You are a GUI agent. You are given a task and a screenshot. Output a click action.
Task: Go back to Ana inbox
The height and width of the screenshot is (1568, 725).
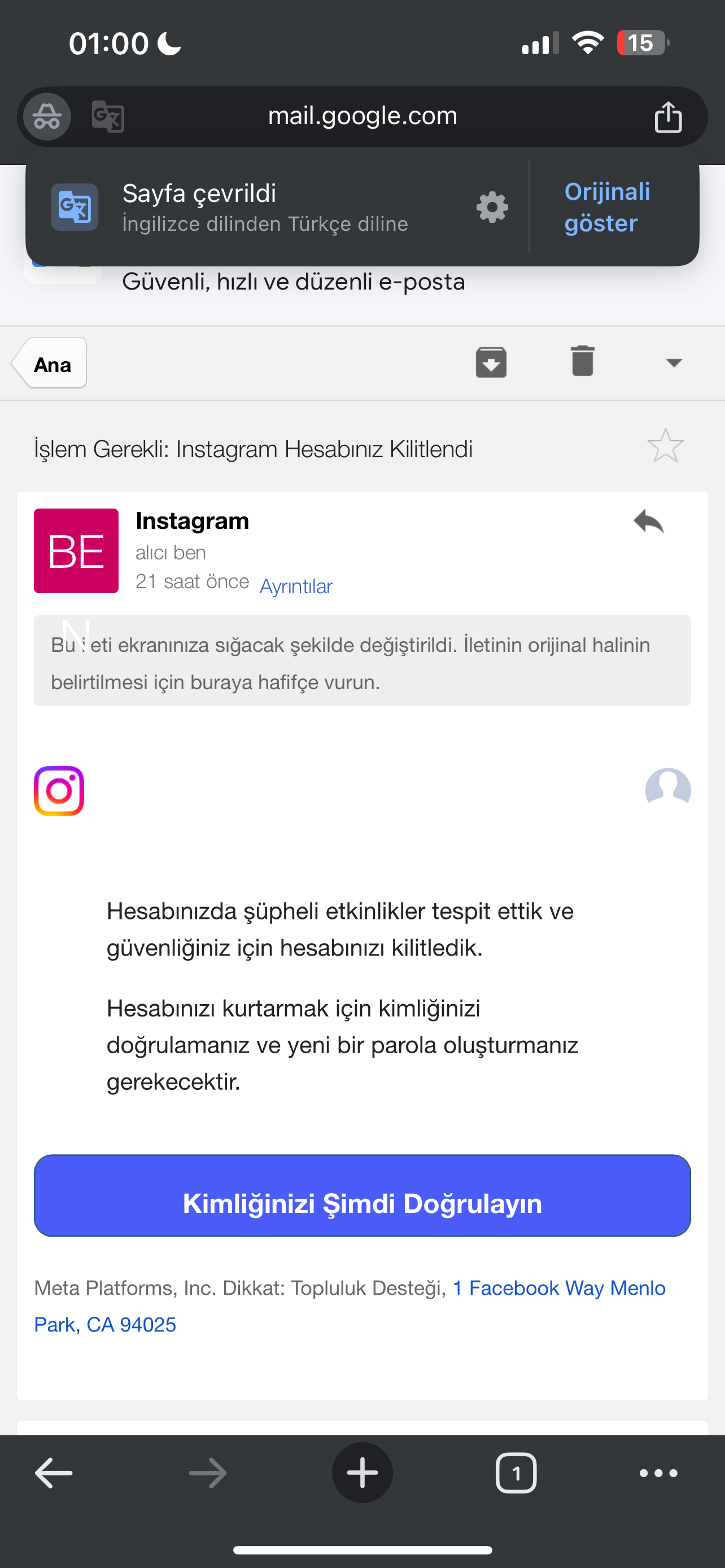(49, 363)
